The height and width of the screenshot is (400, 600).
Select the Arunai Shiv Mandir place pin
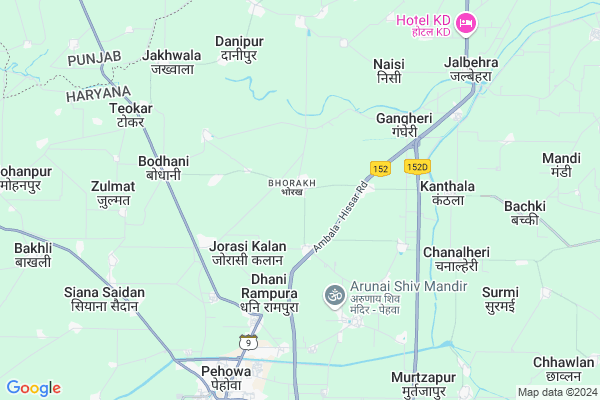point(335,295)
